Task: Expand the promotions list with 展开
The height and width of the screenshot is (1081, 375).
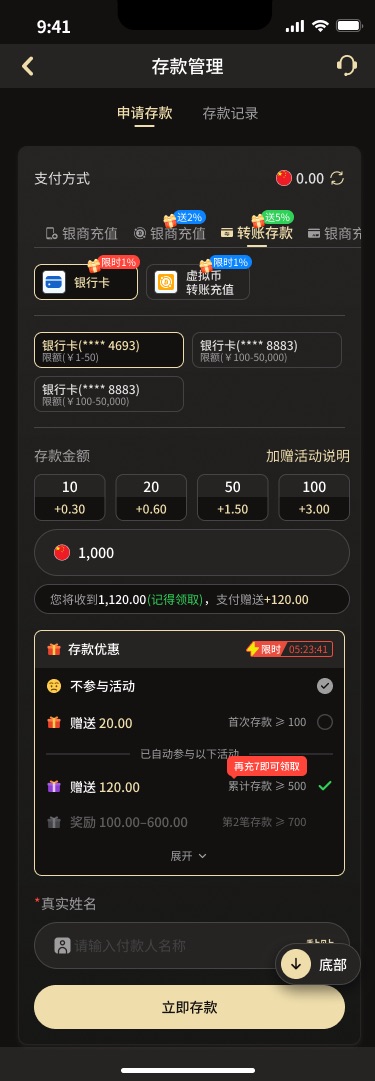Action: coord(189,856)
